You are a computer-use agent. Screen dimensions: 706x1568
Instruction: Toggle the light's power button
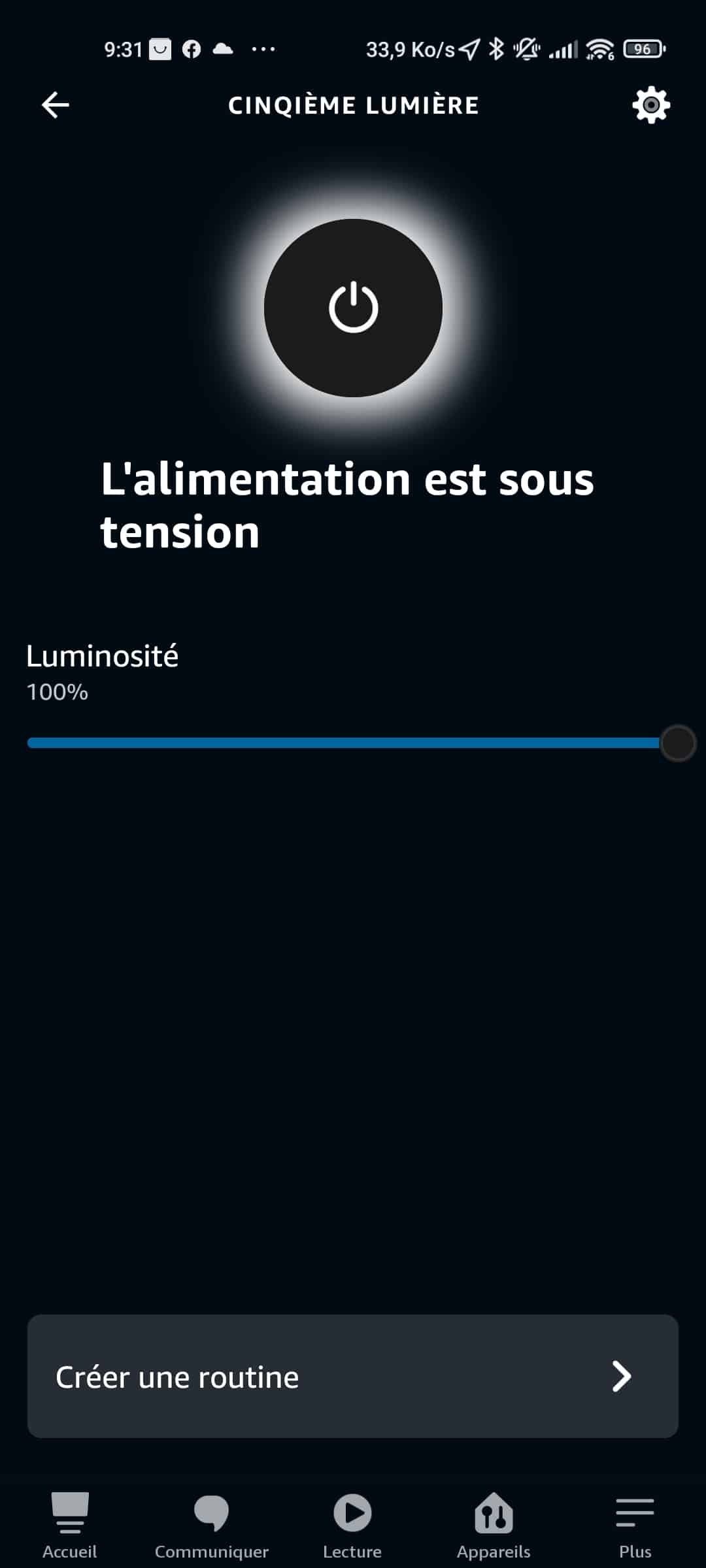tap(353, 308)
